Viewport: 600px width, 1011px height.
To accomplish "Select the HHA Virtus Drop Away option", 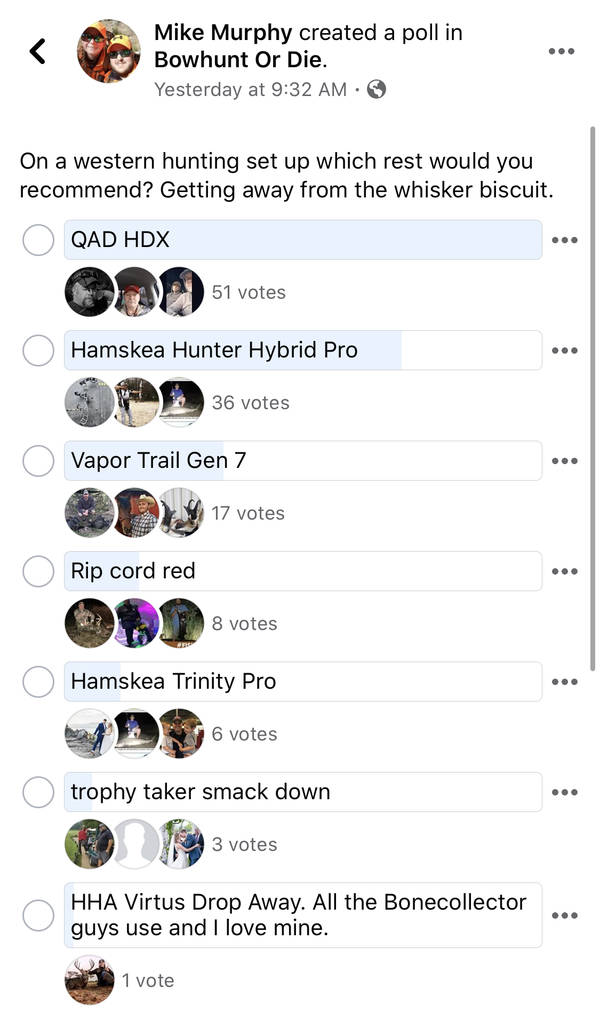I will tap(38, 915).
